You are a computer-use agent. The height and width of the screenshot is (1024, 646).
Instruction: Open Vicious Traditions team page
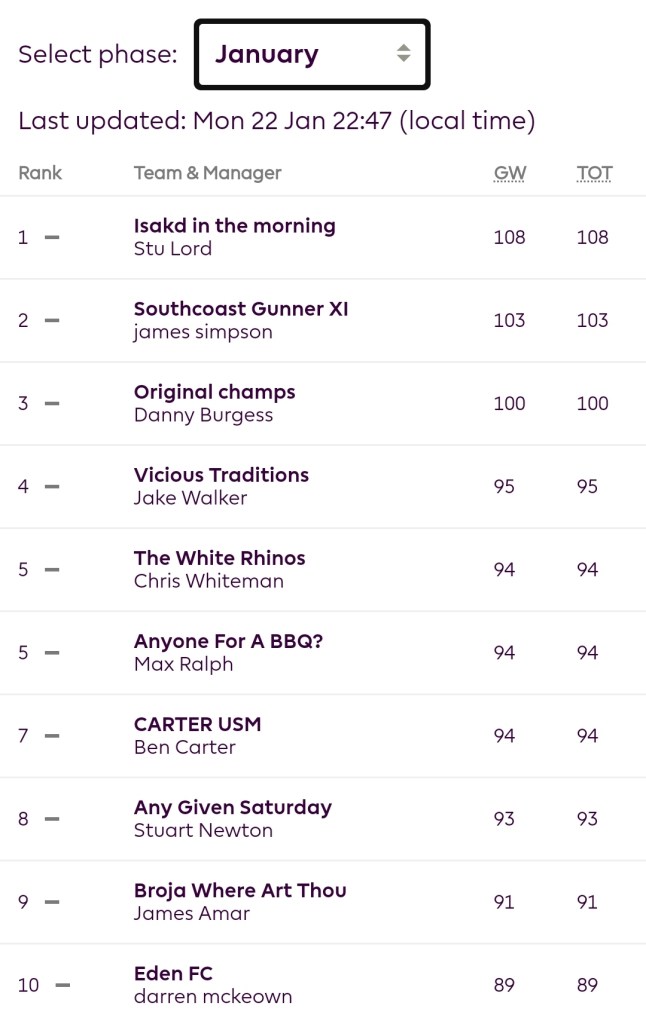pos(221,475)
